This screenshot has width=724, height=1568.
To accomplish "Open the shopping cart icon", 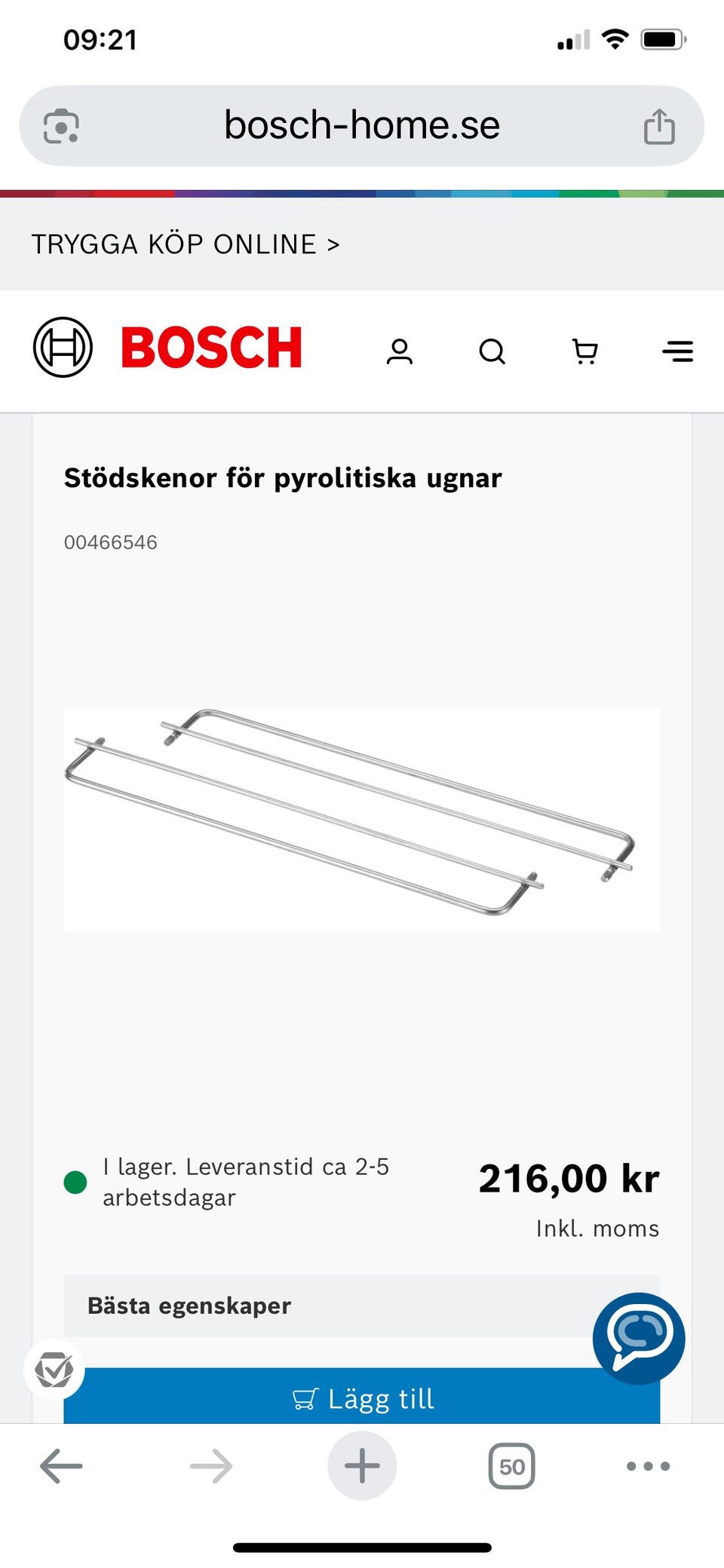I will pos(585,351).
